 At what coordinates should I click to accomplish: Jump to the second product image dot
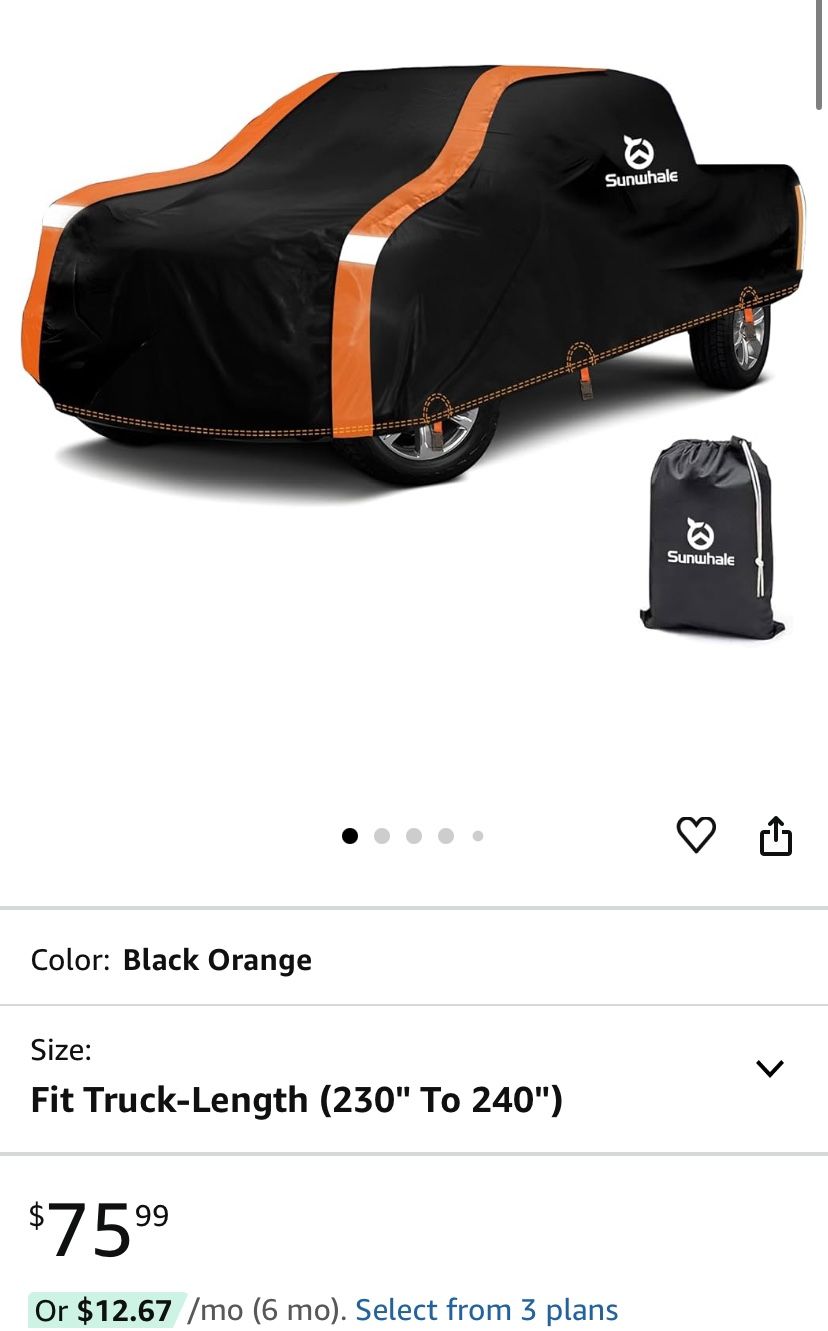[x=382, y=836]
